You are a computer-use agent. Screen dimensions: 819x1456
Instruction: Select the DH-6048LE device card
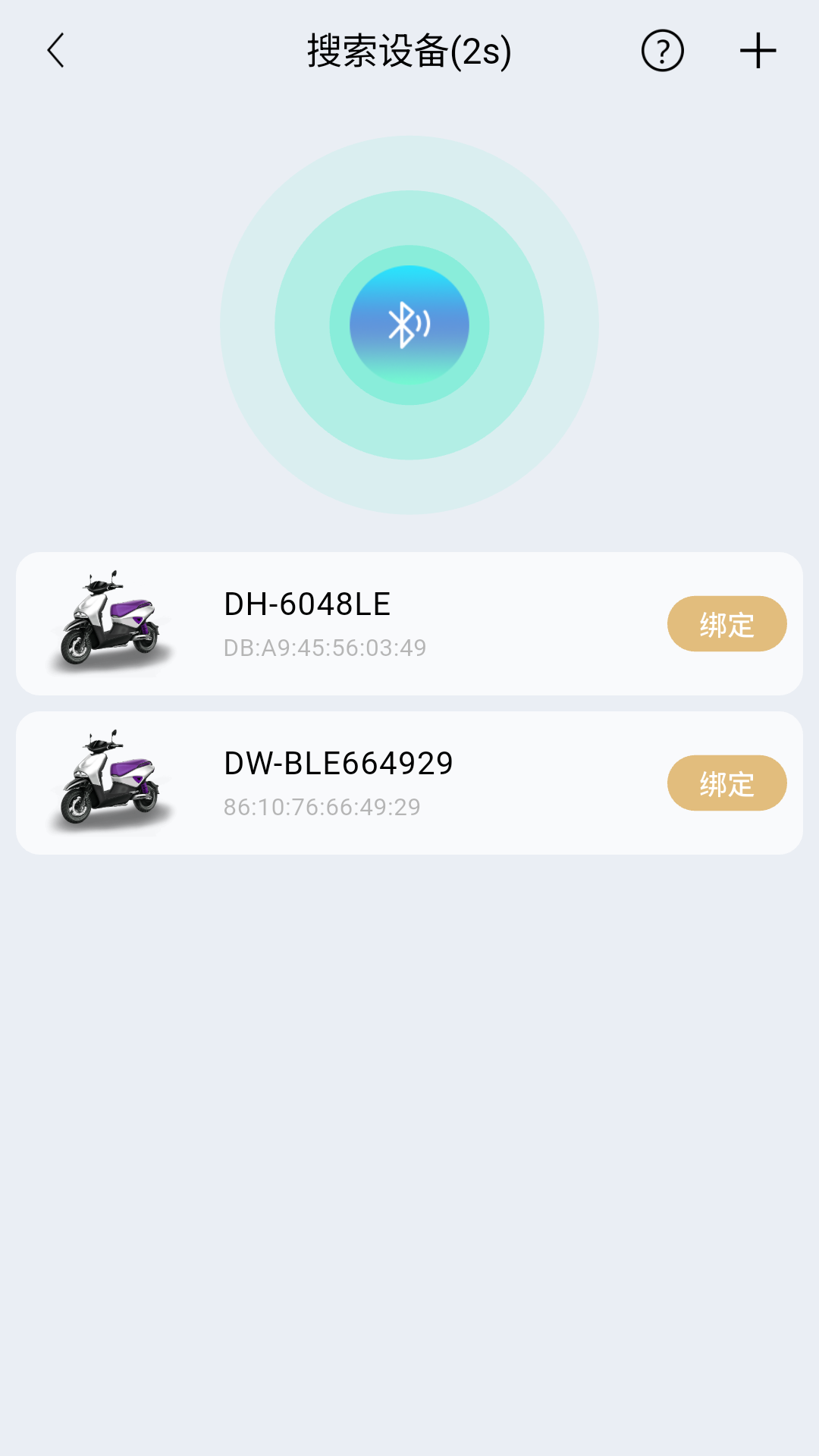(x=409, y=622)
